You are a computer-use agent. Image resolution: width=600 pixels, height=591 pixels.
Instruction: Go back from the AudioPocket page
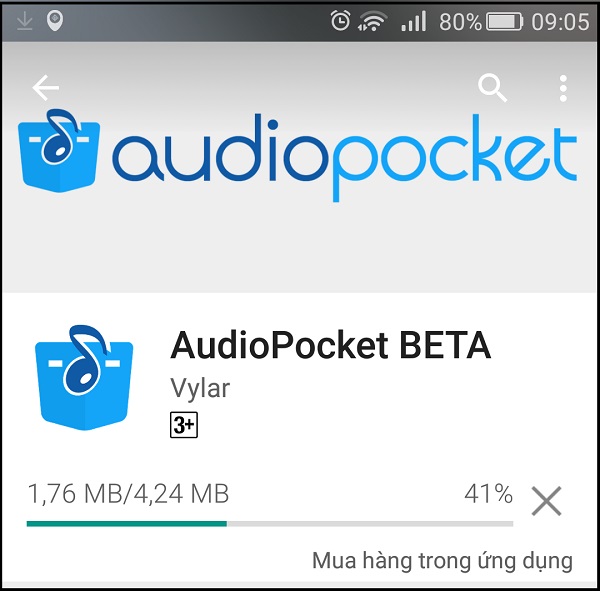click(x=46, y=88)
